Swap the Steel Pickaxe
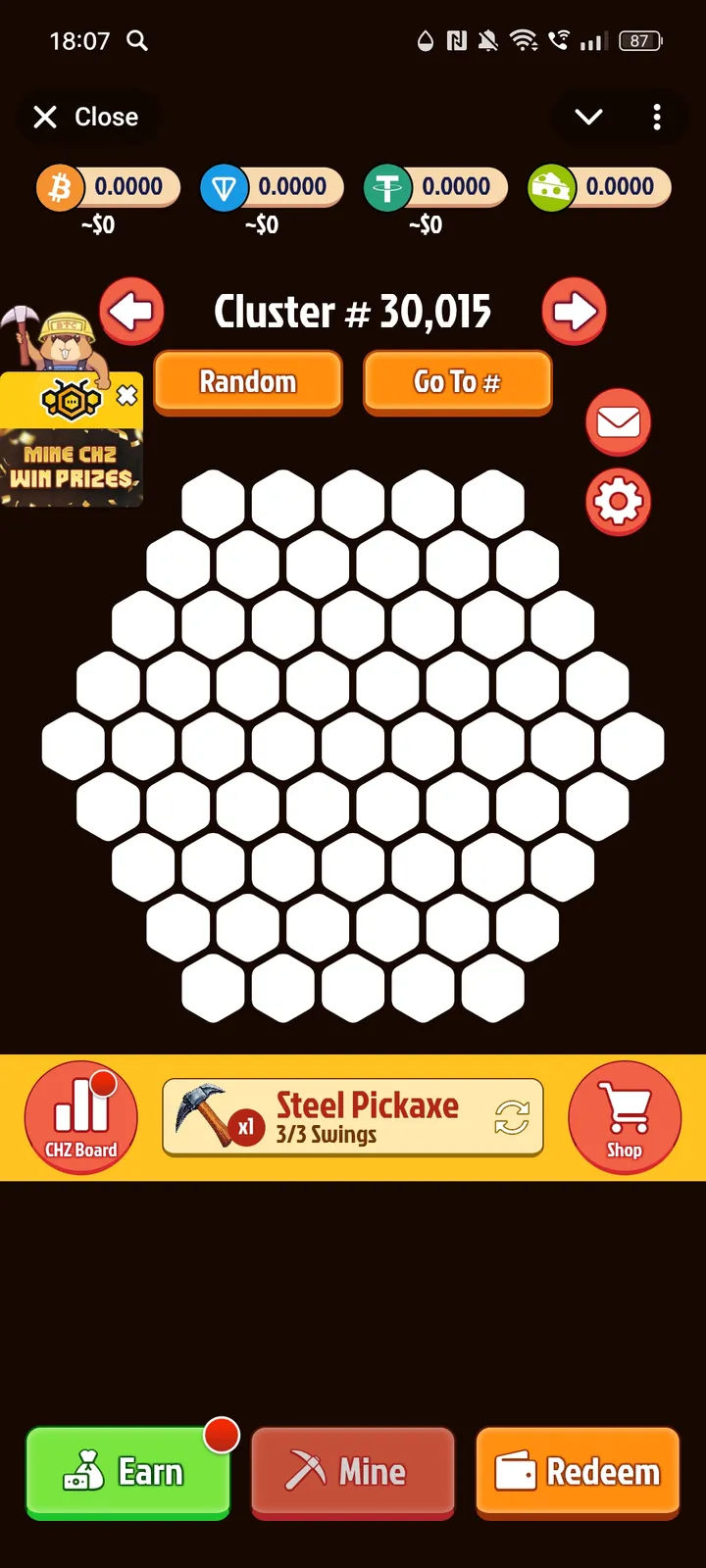 (x=511, y=1117)
